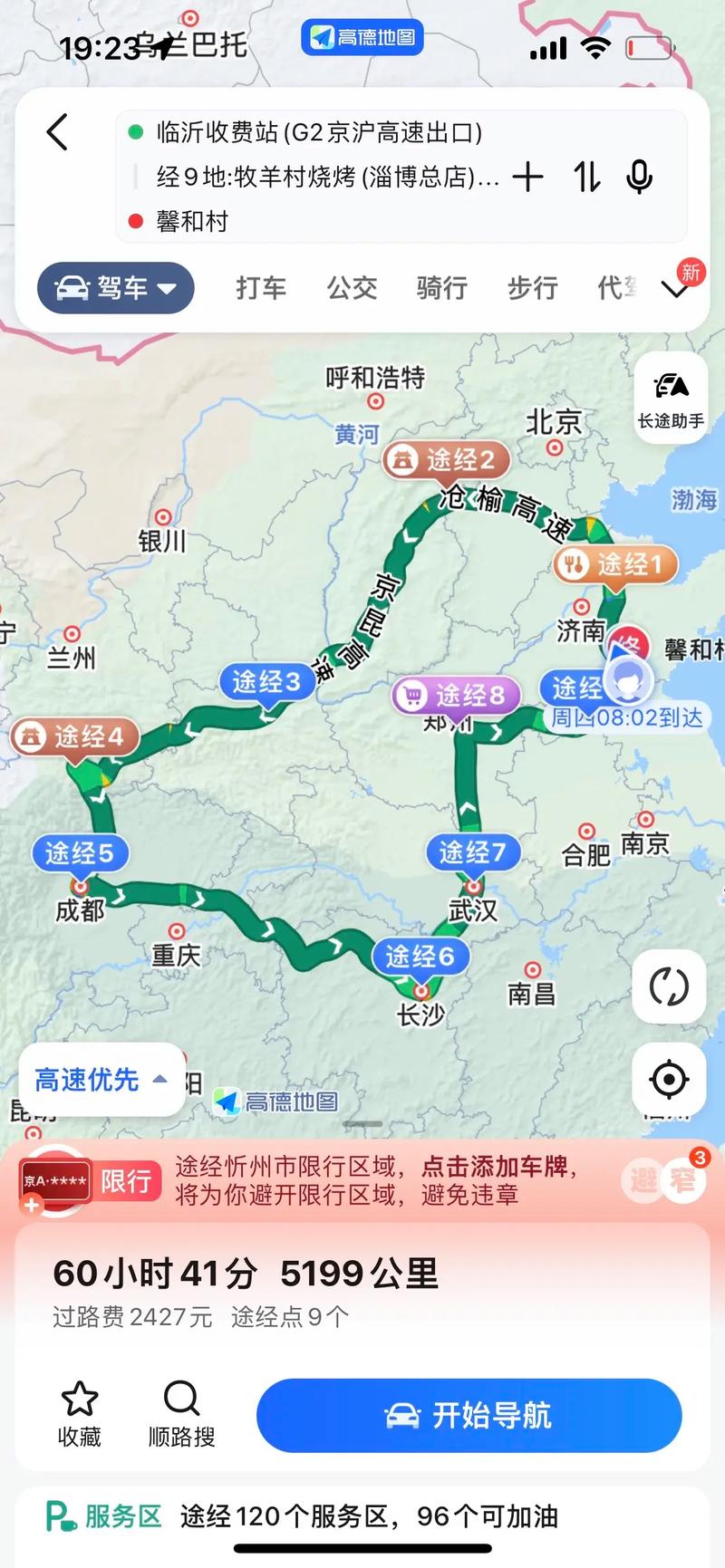The image size is (725, 1568).
Task: Add a waypoint using the plus icon
Action: pyautogui.click(x=527, y=178)
